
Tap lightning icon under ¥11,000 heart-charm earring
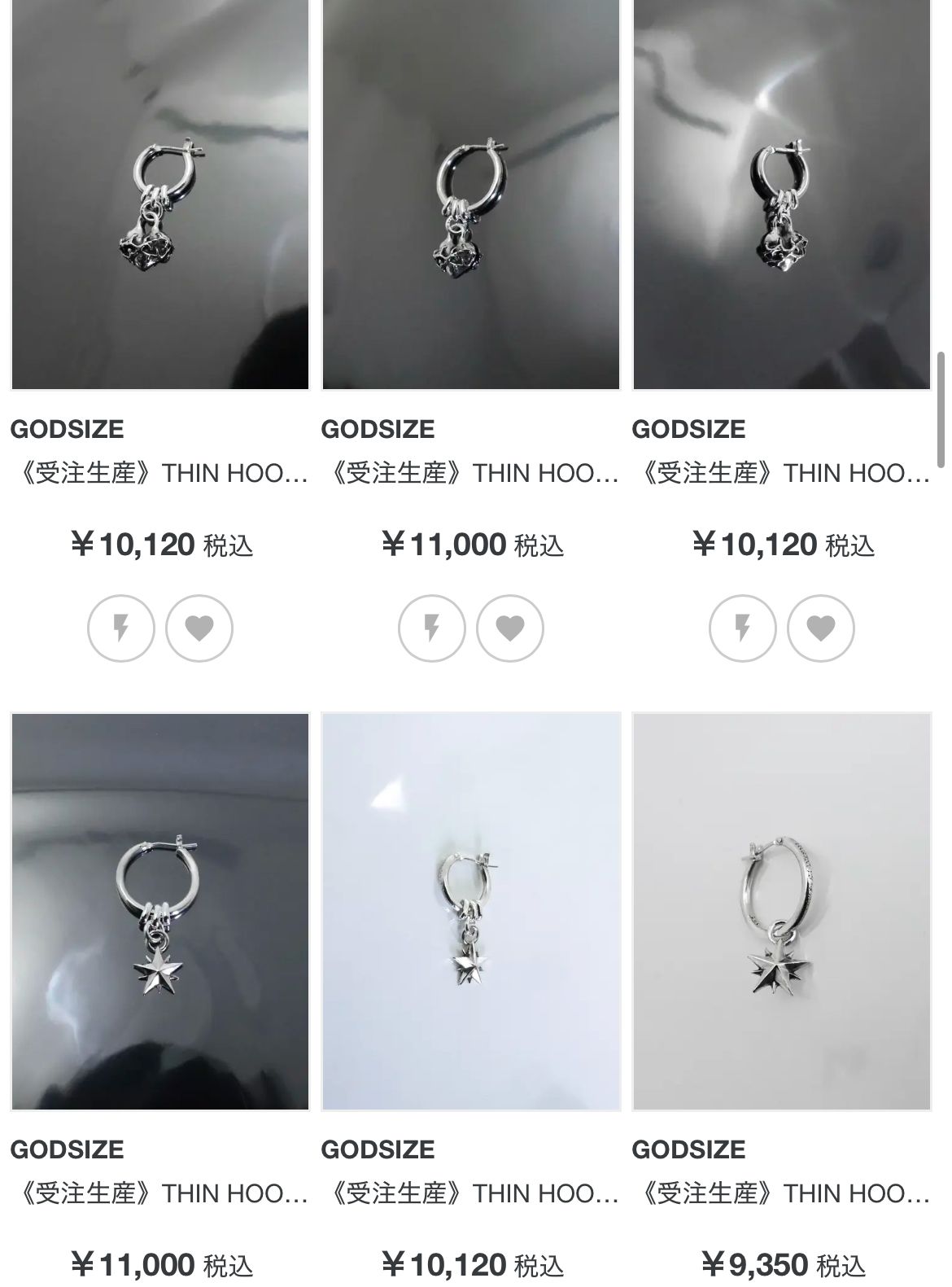(432, 628)
